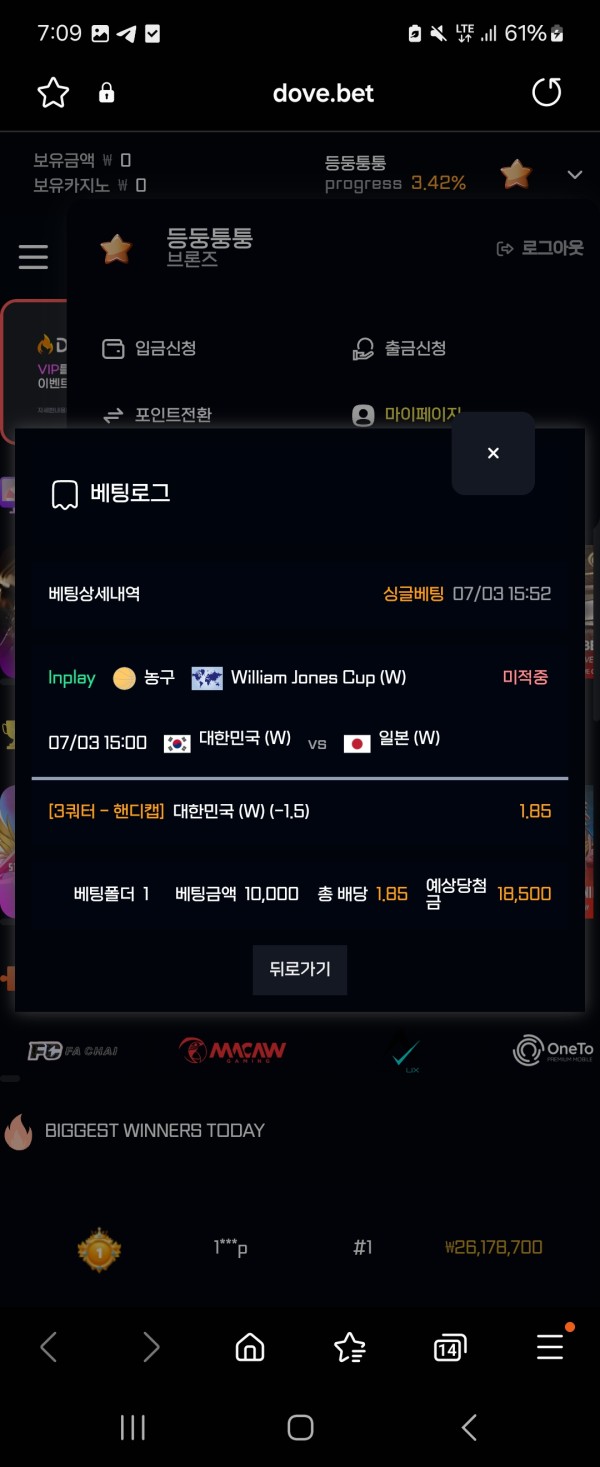Open browser bookmarks list

(350, 1348)
